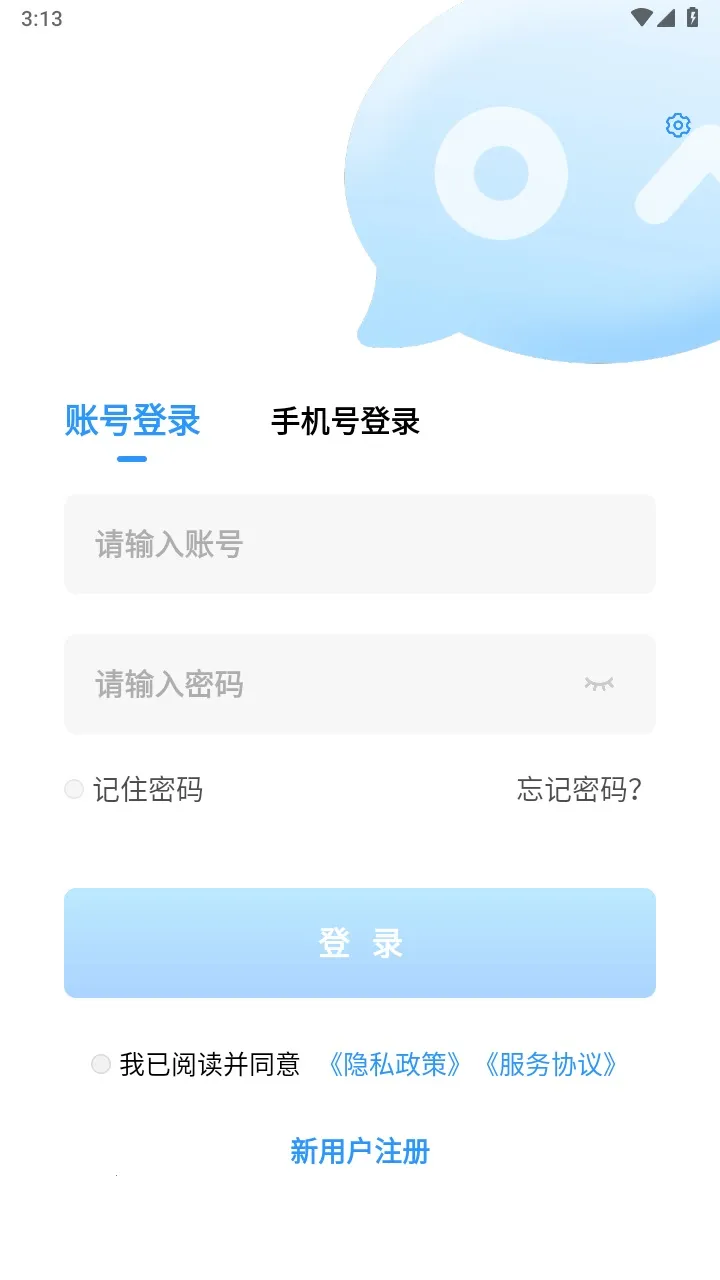Open the 《隐私政策》 privacy policy link
The height and width of the screenshot is (1280, 720).
[x=396, y=1065]
